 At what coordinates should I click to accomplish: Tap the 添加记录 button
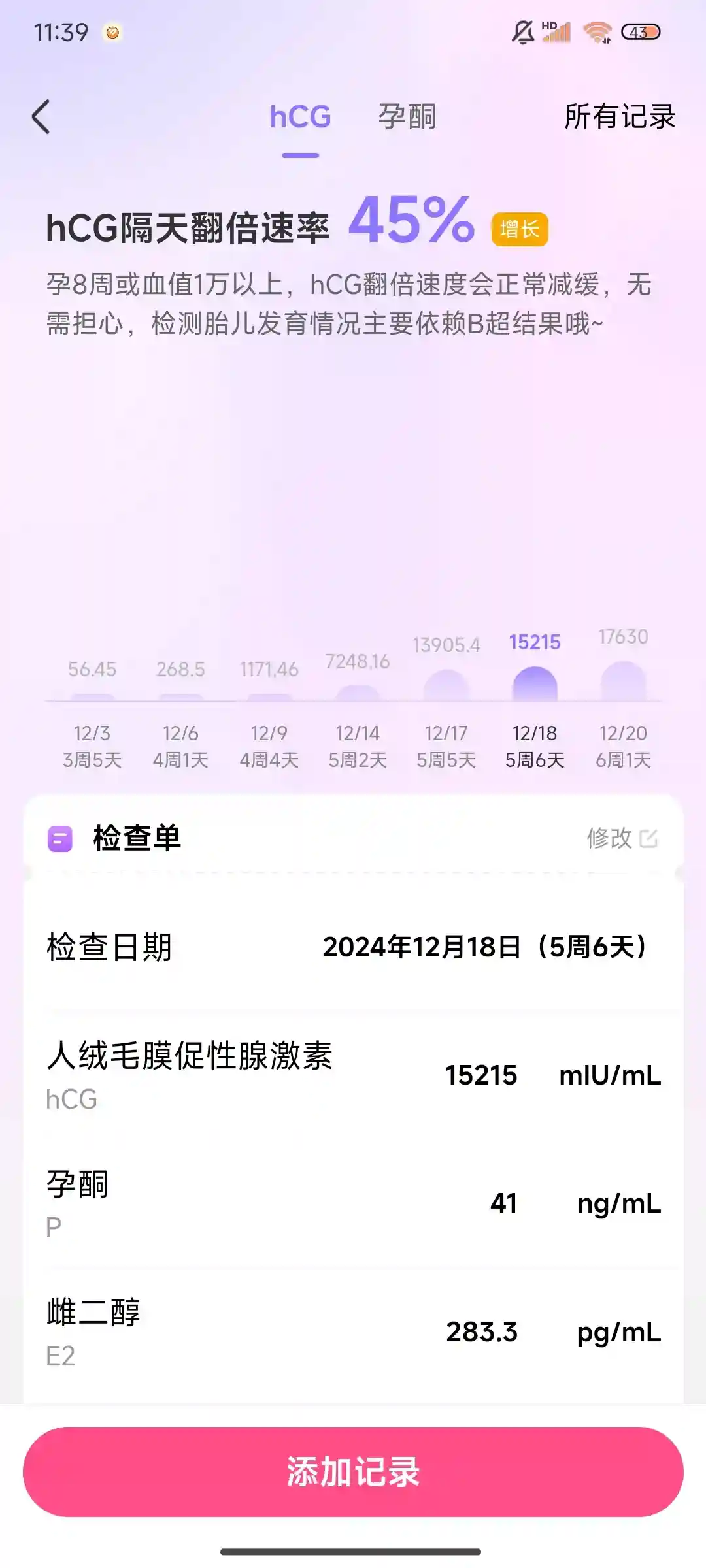[353, 1471]
